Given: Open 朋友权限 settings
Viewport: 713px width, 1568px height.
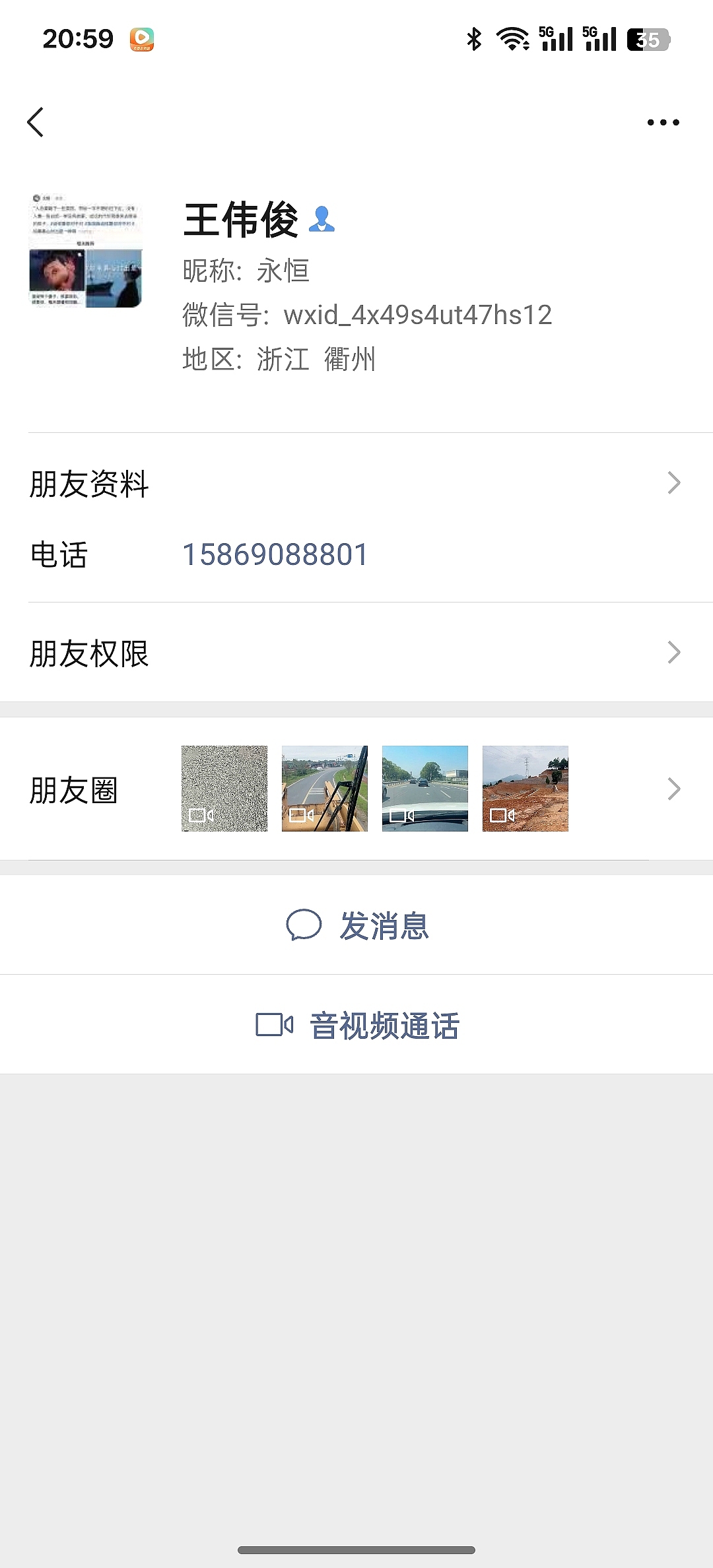Looking at the screenshot, I should click(356, 653).
